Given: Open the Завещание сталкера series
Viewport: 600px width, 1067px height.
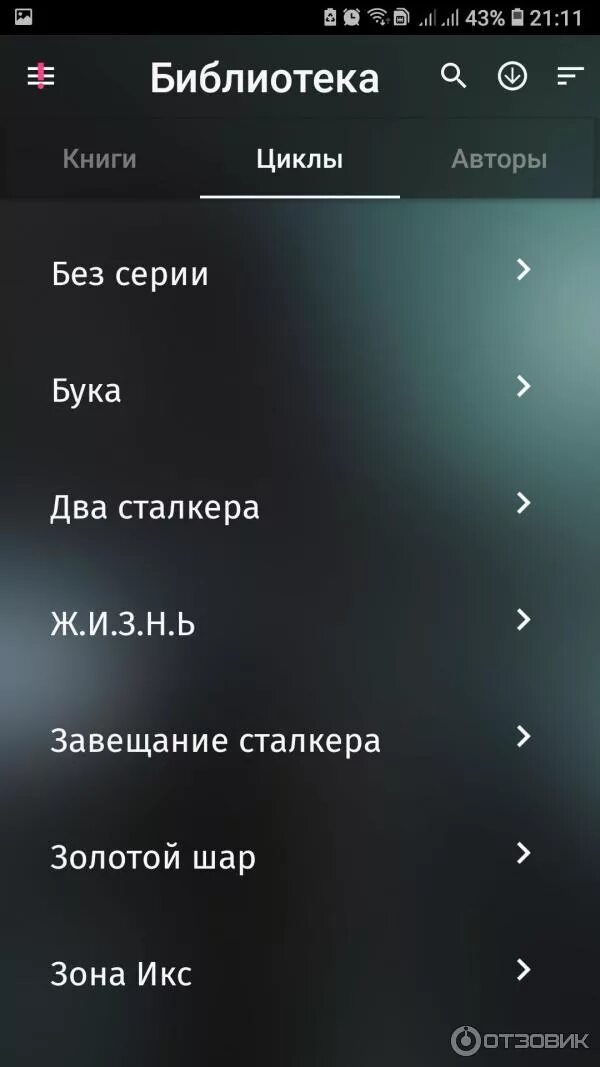Looking at the screenshot, I should [x=300, y=740].
